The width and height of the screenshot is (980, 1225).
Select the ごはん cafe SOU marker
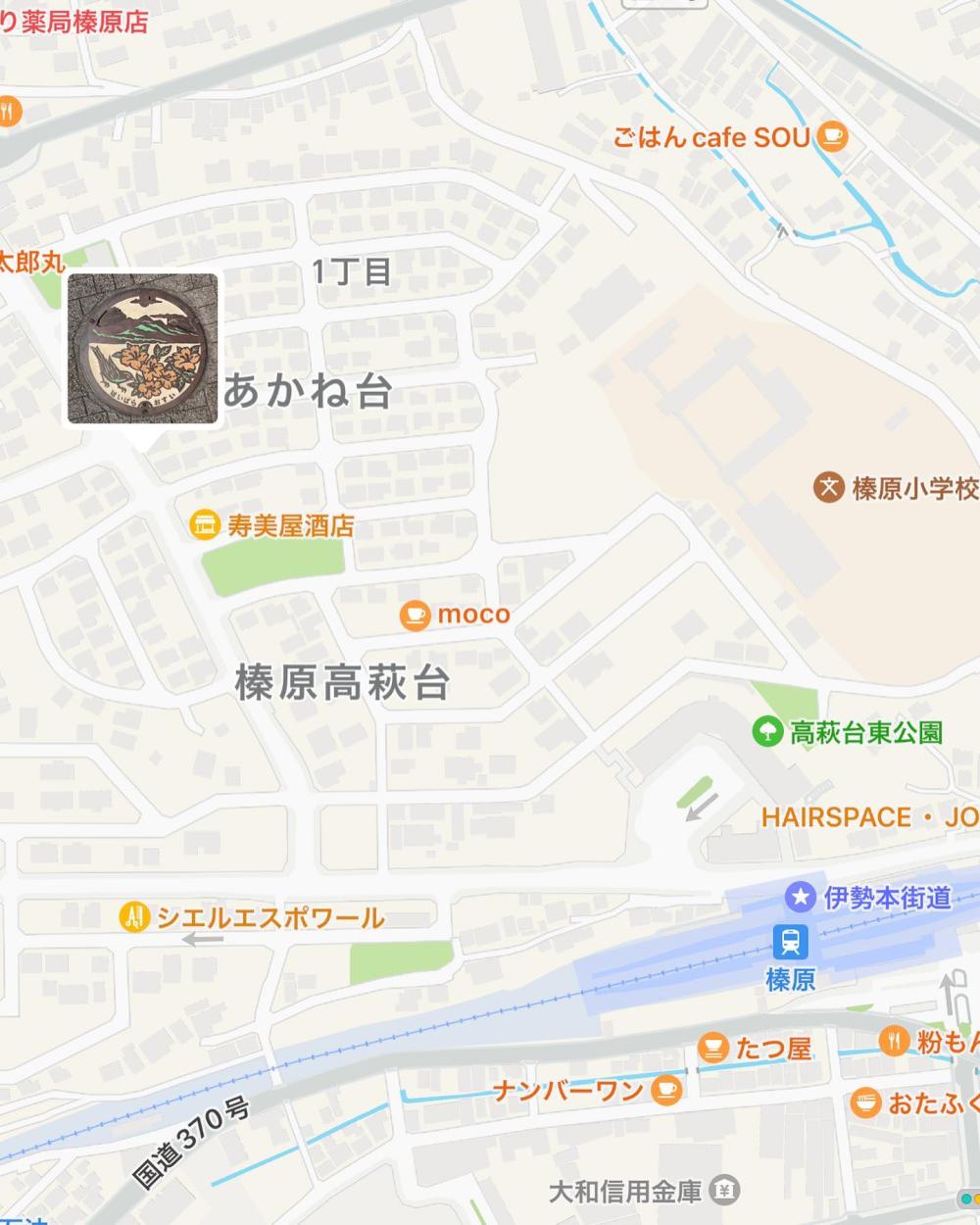pos(832,137)
